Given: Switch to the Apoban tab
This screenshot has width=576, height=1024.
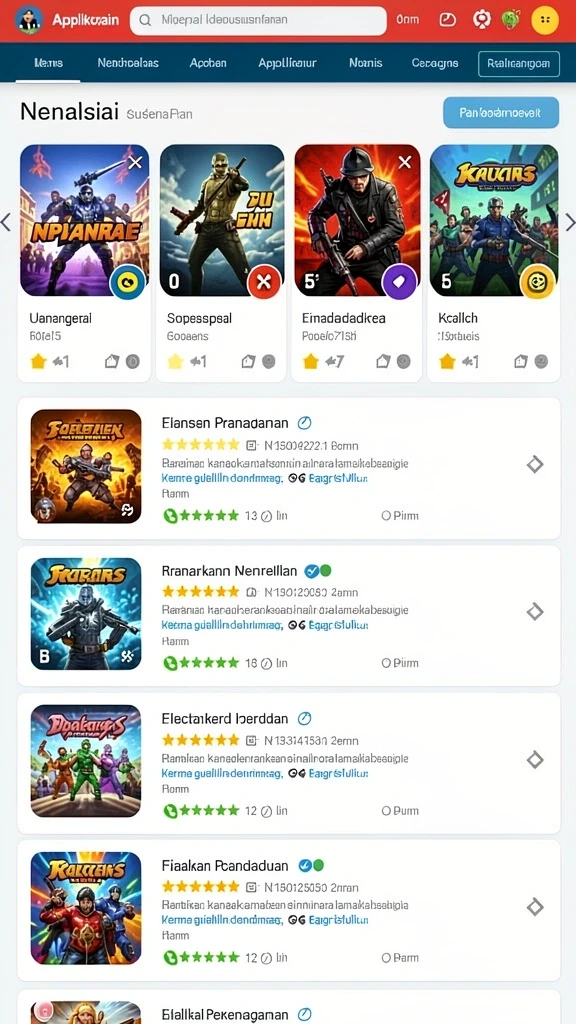Looking at the screenshot, I should (x=208, y=63).
